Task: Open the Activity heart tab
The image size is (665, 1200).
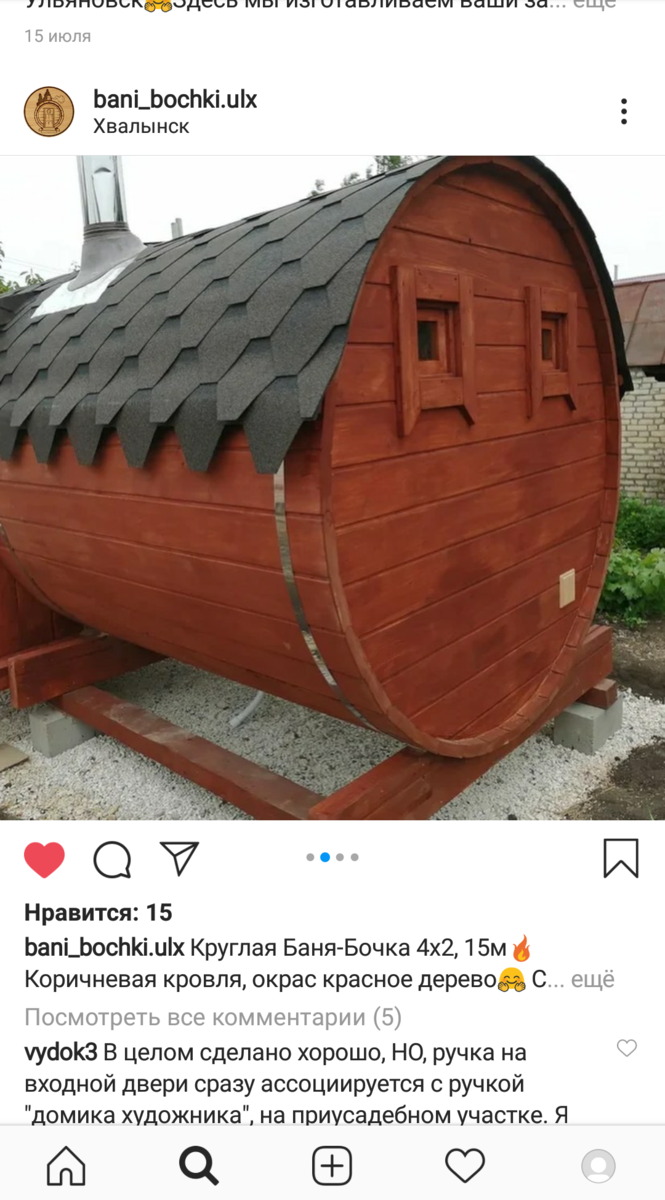Action: pyautogui.click(x=465, y=1165)
